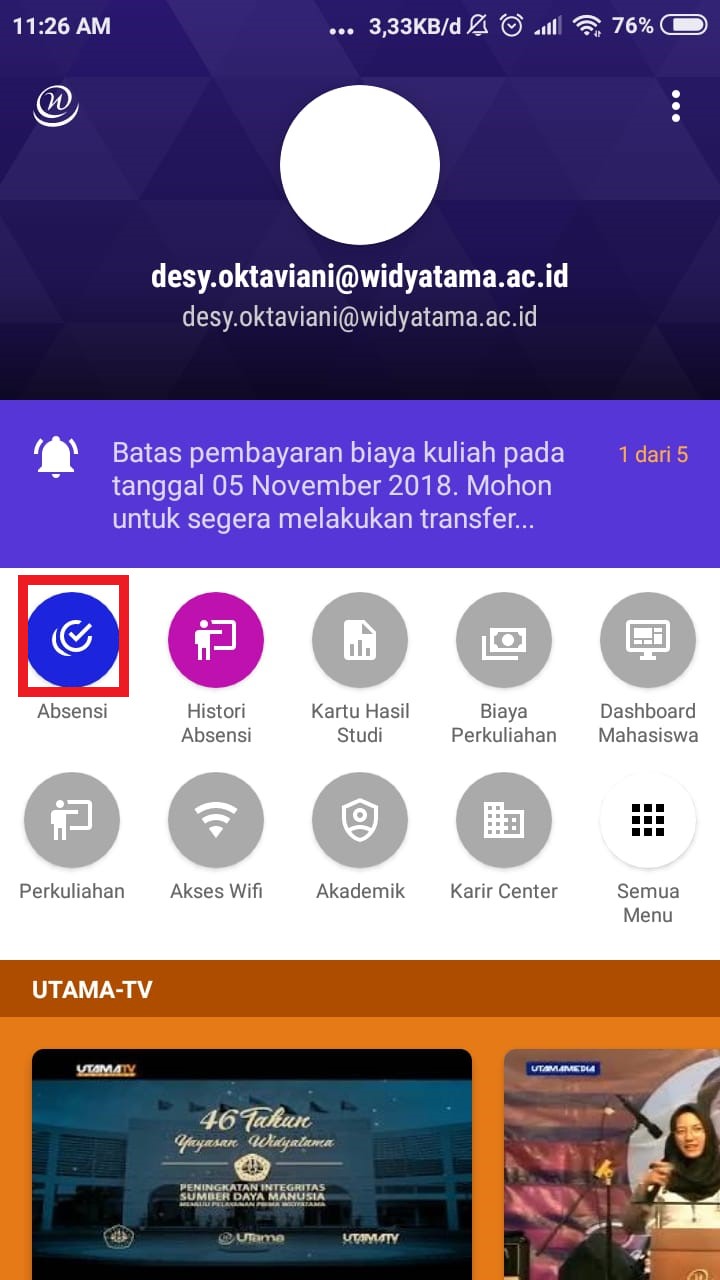
Task: Open Akses Wifi
Action: (x=216, y=820)
